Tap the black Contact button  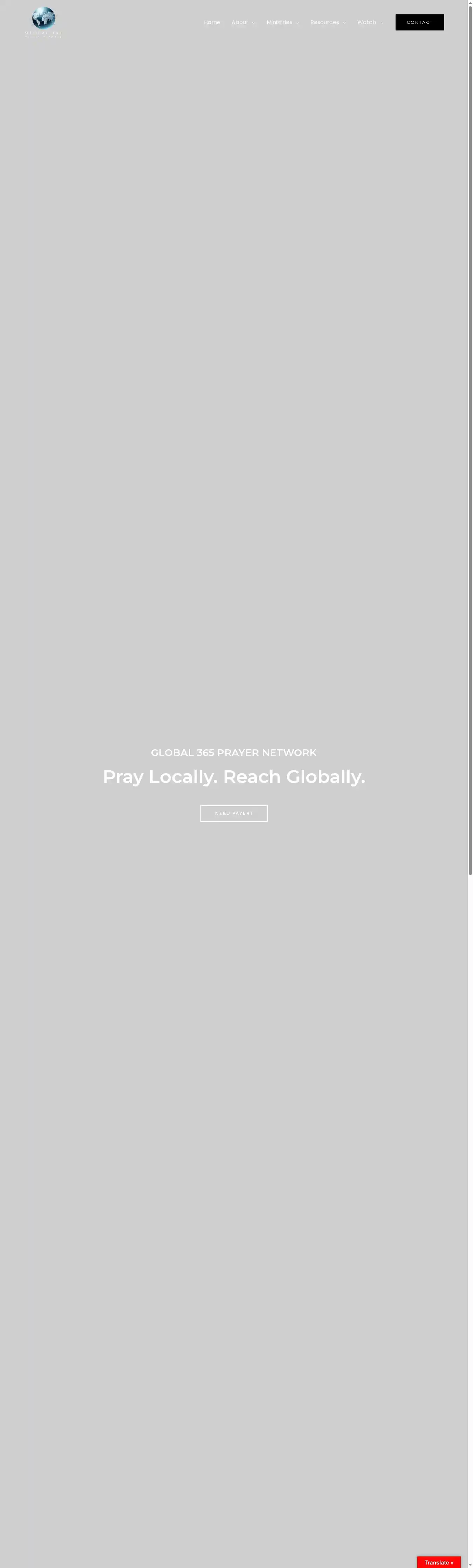click(419, 22)
